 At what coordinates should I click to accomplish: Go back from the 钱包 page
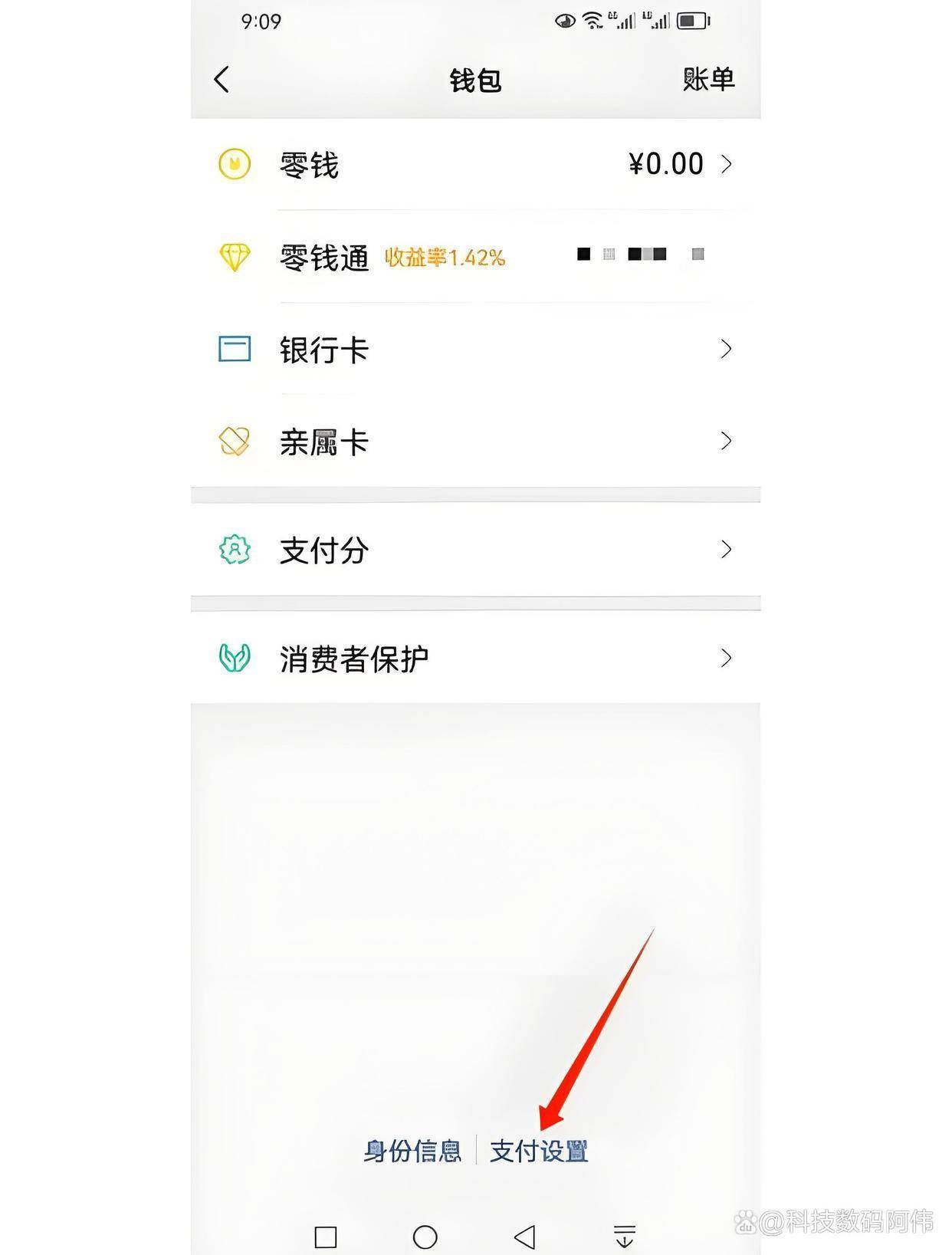[x=222, y=80]
